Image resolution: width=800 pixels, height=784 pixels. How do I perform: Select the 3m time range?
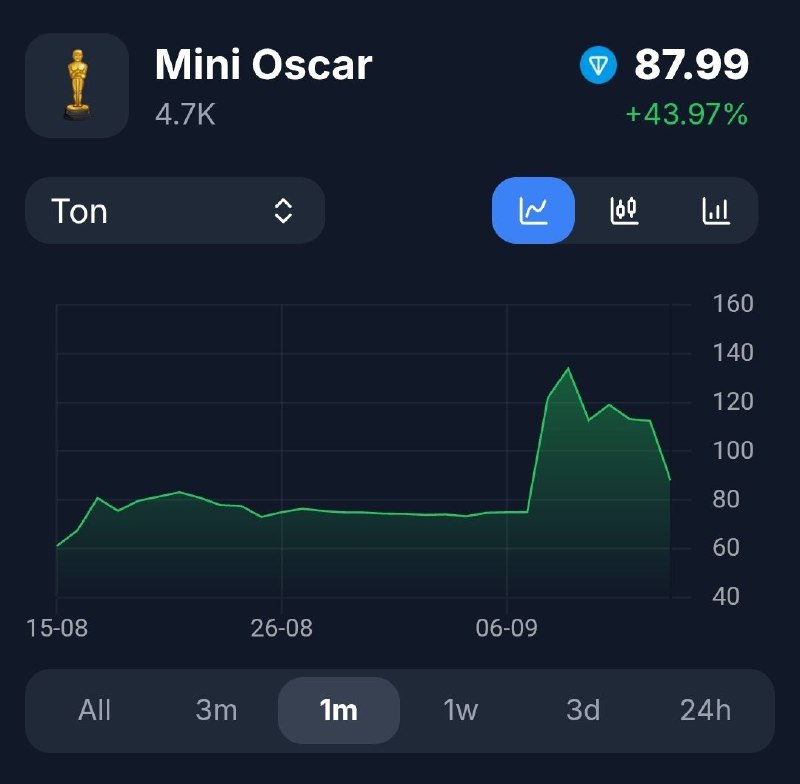pyautogui.click(x=217, y=711)
